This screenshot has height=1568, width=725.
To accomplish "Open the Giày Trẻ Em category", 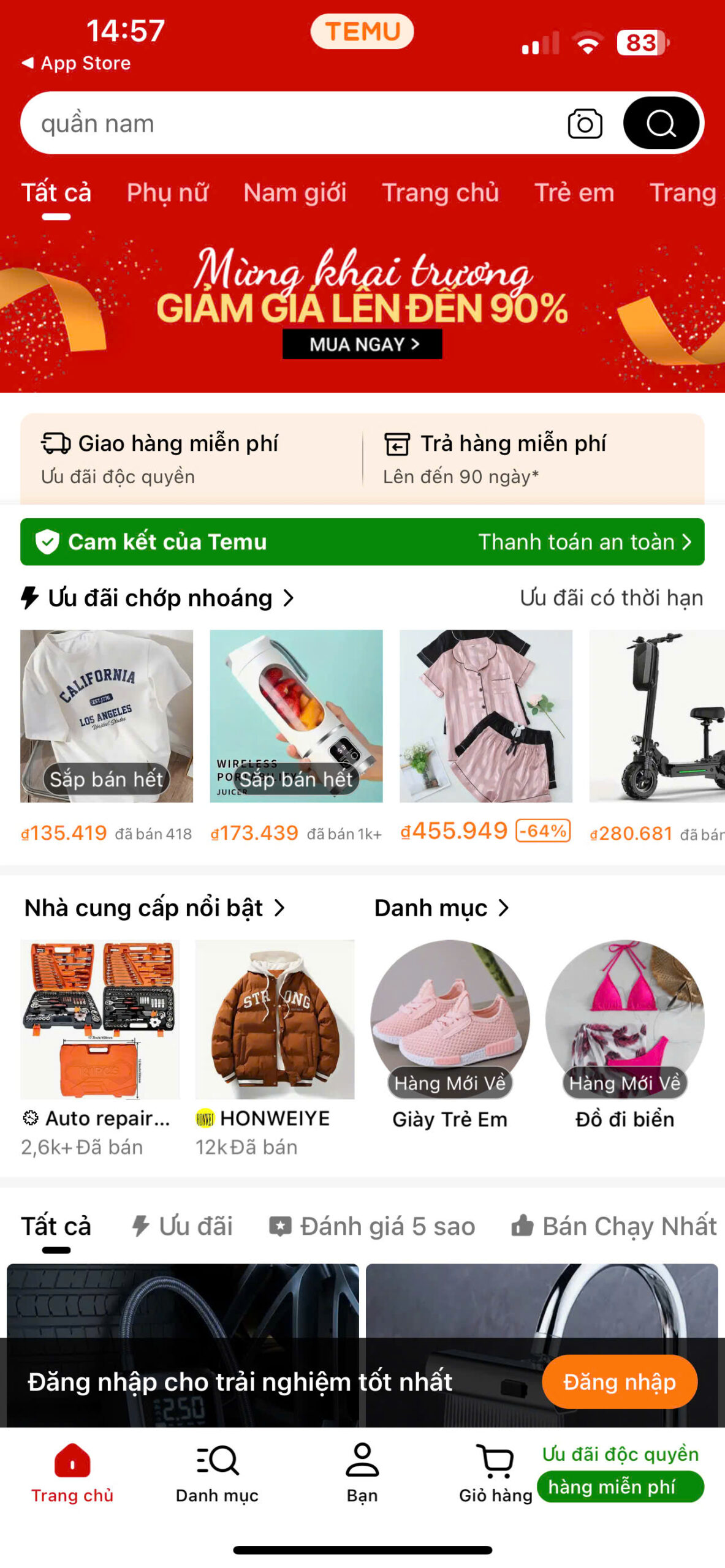I will [450, 1035].
